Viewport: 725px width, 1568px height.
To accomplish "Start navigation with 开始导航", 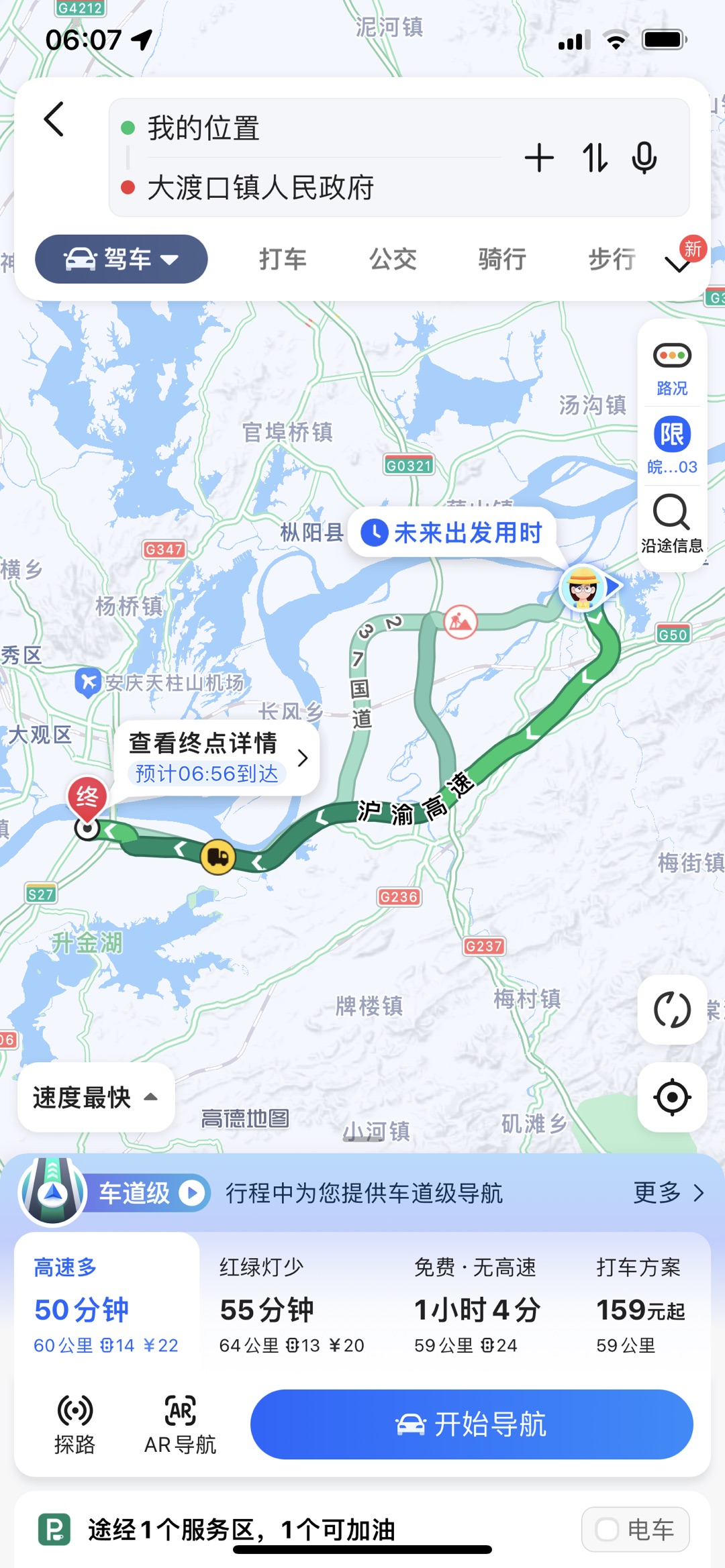I will pyautogui.click(x=471, y=1424).
